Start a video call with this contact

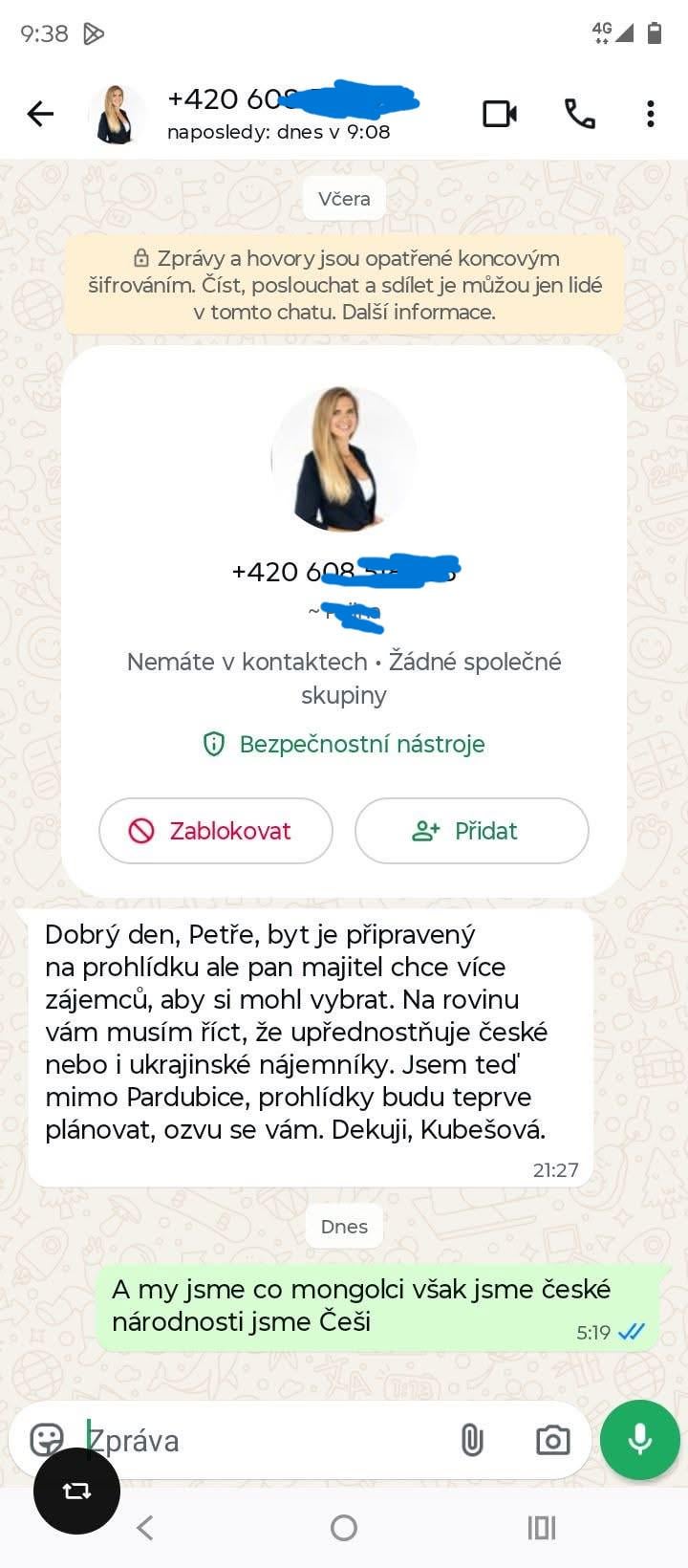click(500, 114)
